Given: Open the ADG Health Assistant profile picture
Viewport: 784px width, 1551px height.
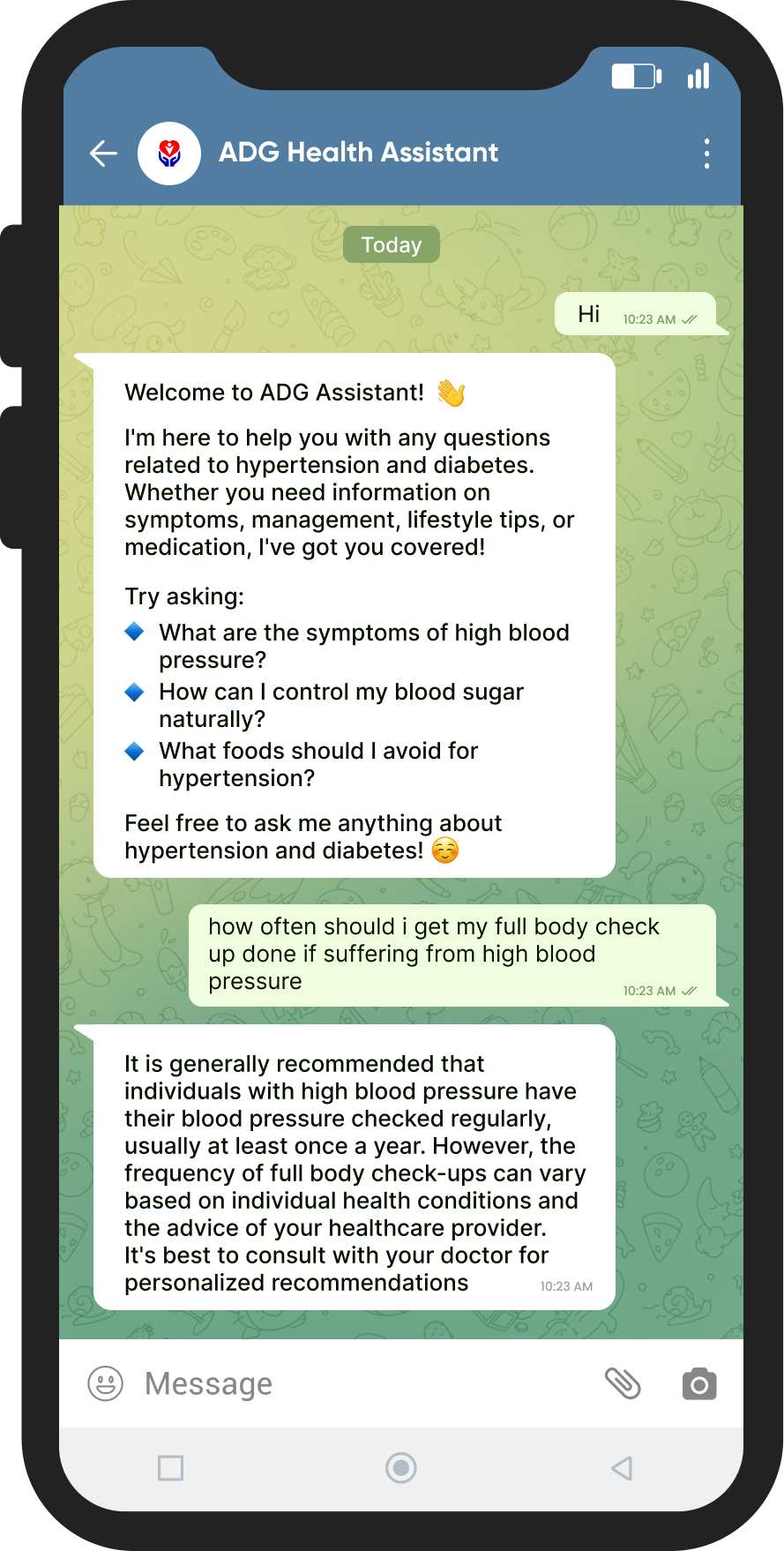Looking at the screenshot, I should coord(169,154).
